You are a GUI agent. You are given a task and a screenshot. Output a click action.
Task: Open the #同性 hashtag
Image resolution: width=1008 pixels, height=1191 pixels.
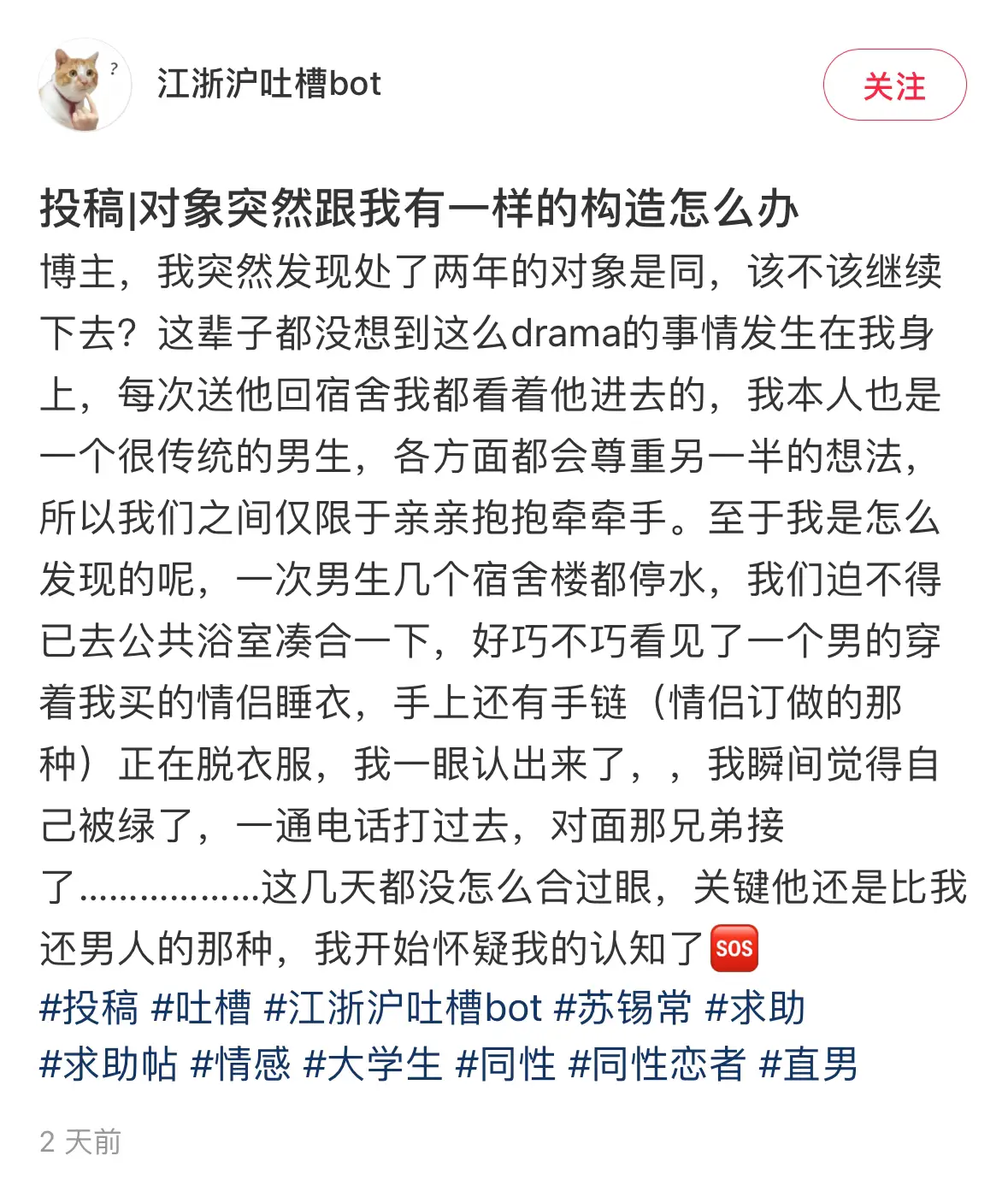coord(505,1064)
